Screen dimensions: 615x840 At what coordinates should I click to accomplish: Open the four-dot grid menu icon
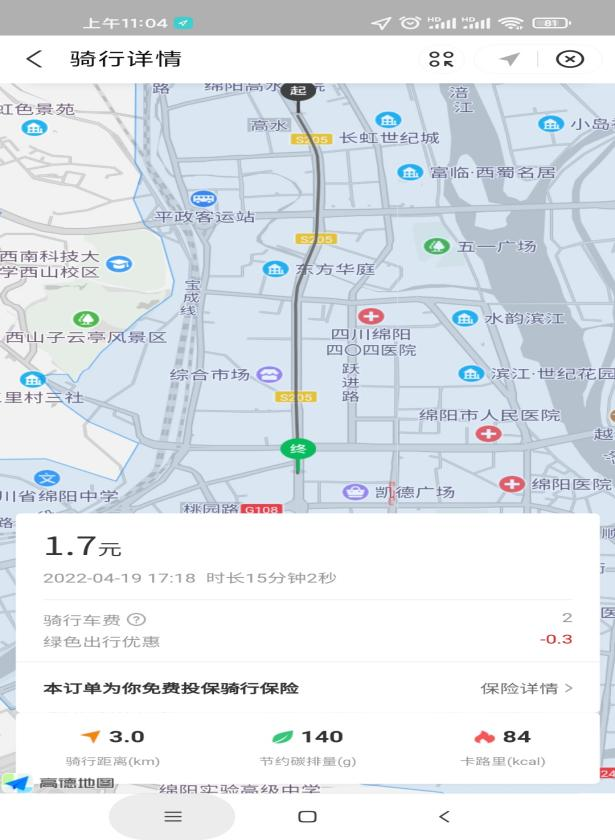tap(441, 59)
